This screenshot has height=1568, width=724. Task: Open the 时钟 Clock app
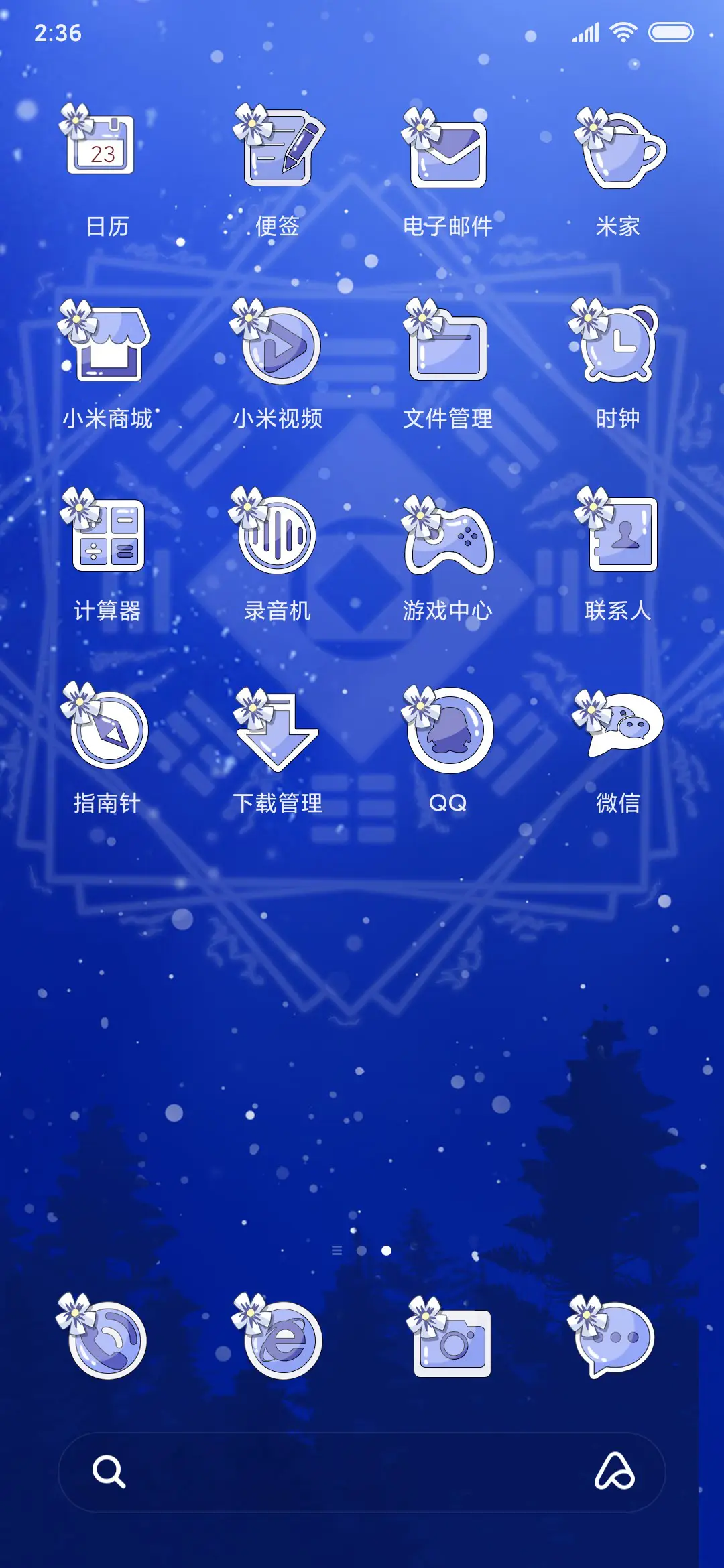point(618,342)
